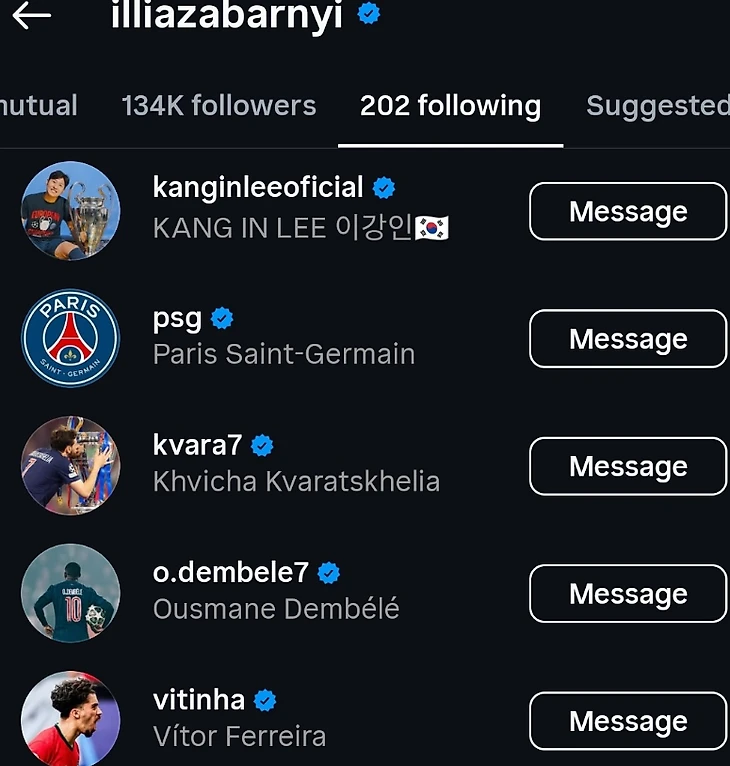
Task: Tap the Message button beside psg
Action: 627,339
